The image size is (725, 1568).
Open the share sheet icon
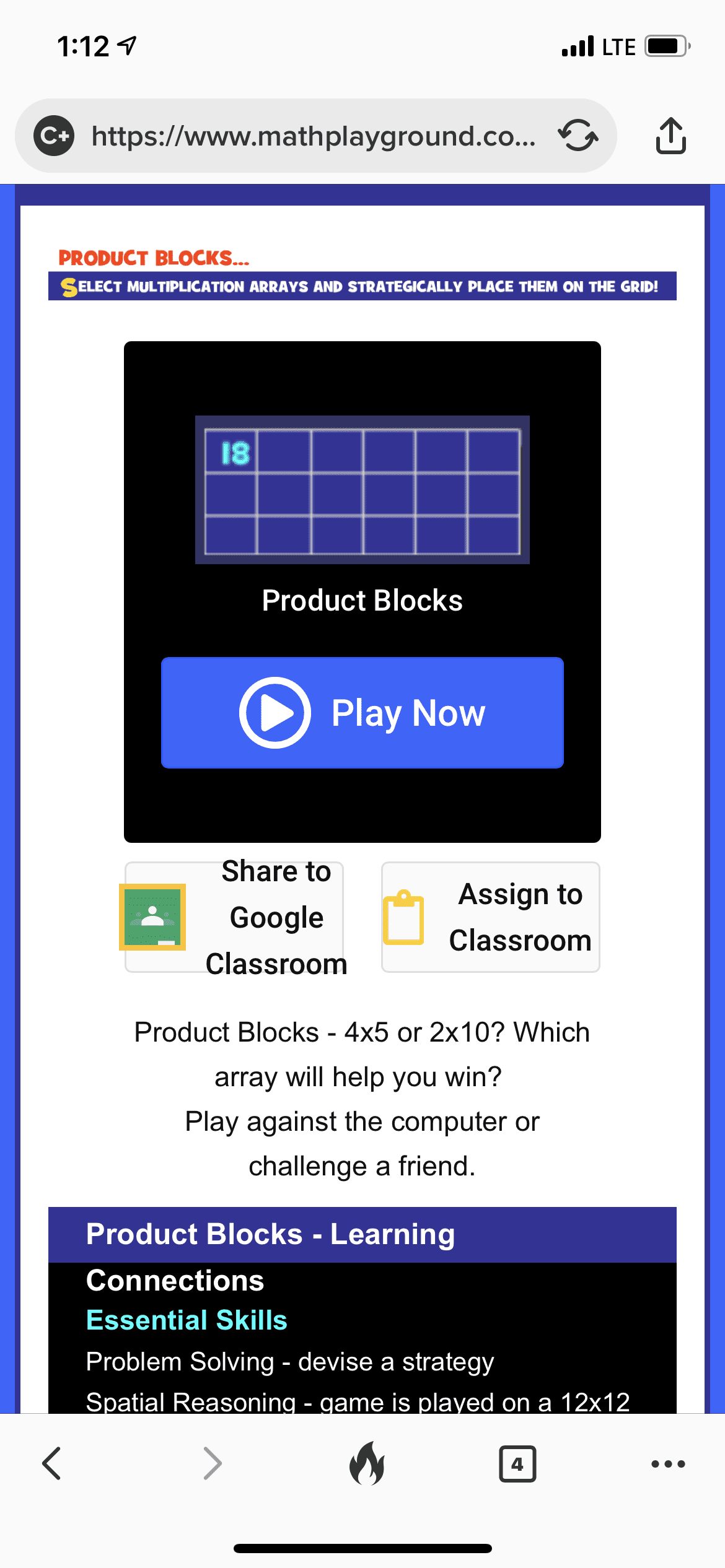(671, 135)
